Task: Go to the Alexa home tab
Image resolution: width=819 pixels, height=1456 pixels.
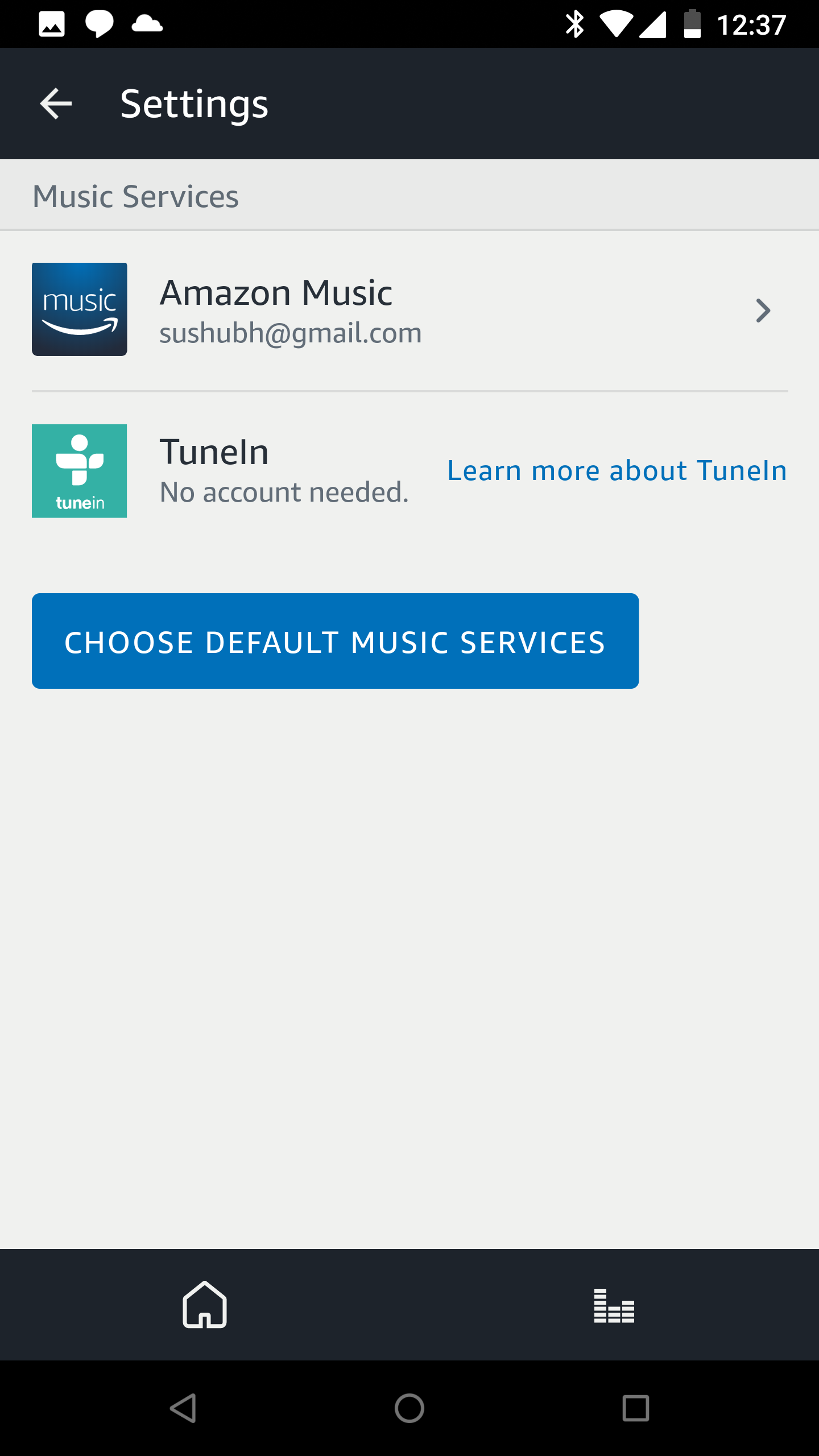Action: [x=205, y=1305]
